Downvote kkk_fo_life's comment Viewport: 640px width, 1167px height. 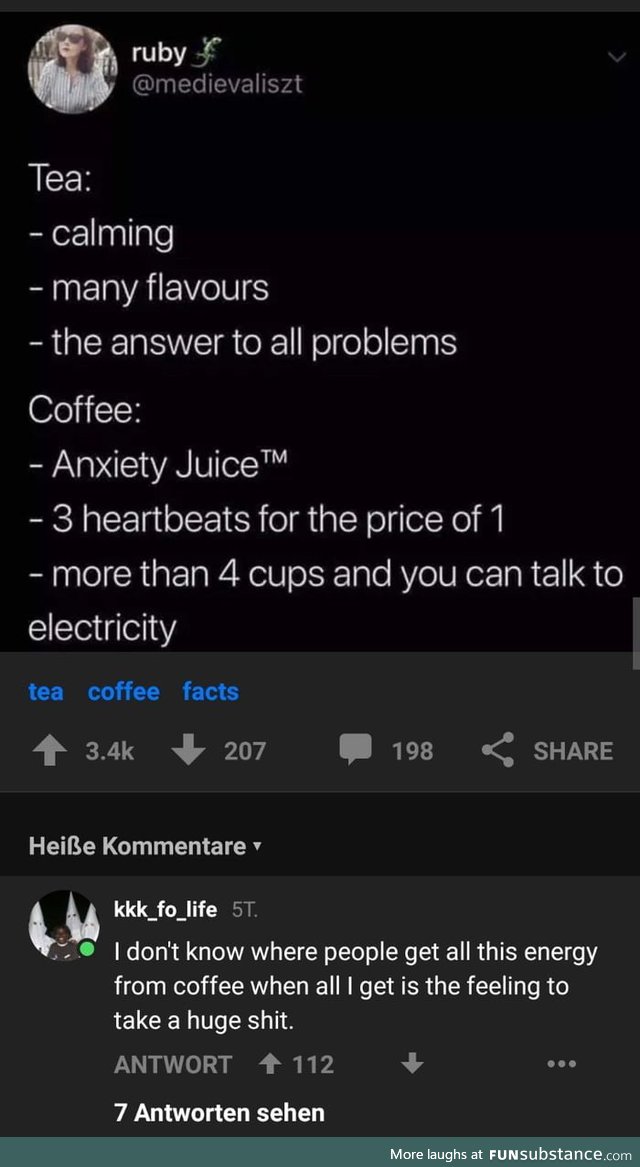pyautogui.click(x=411, y=1065)
